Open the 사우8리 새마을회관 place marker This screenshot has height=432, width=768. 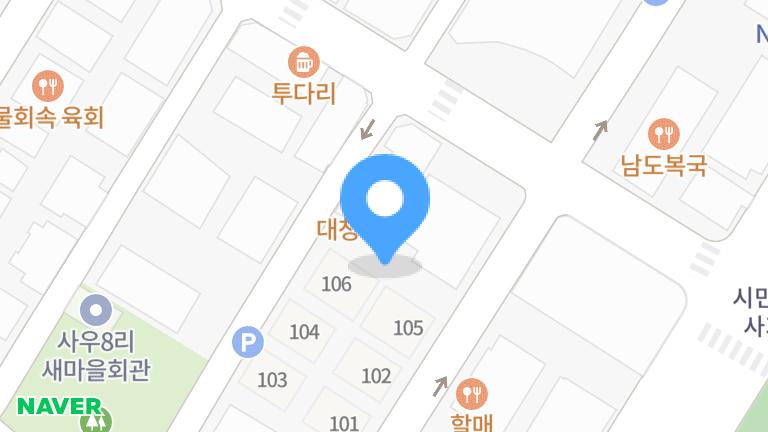[96, 311]
